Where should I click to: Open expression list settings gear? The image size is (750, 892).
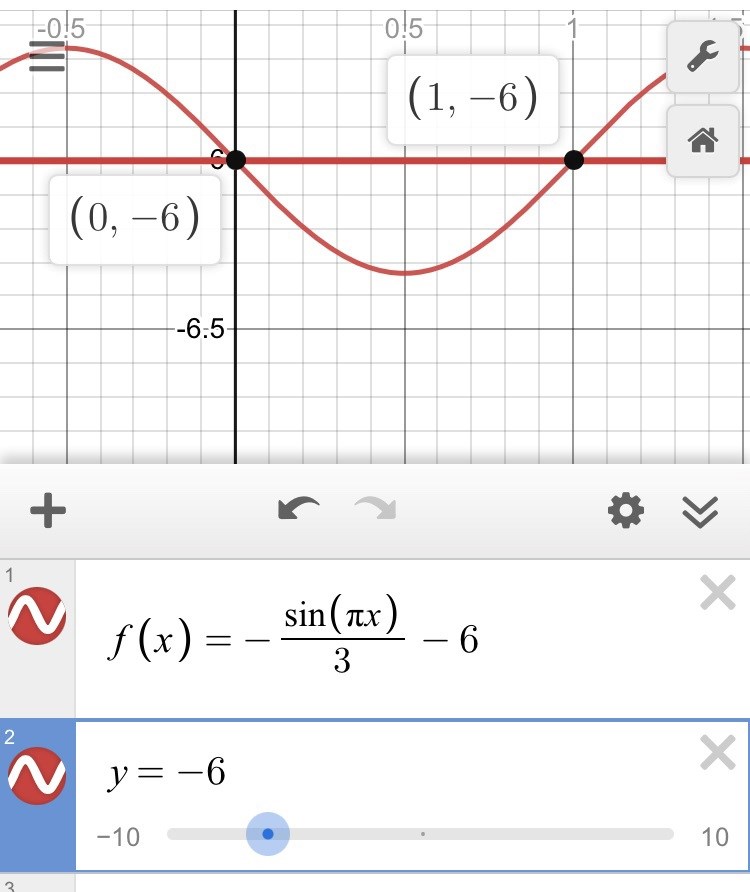pyautogui.click(x=626, y=512)
